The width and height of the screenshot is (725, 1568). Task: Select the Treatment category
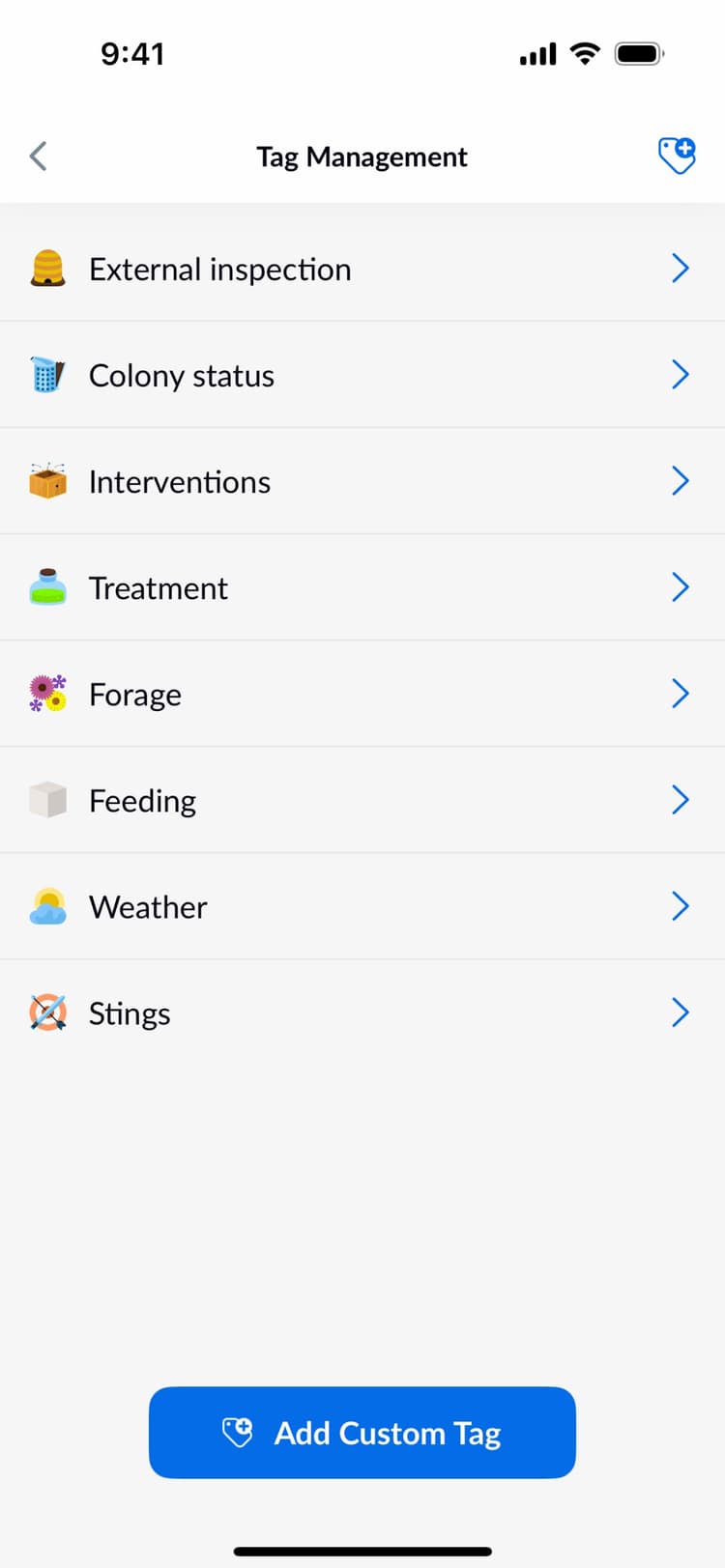pos(362,587)
